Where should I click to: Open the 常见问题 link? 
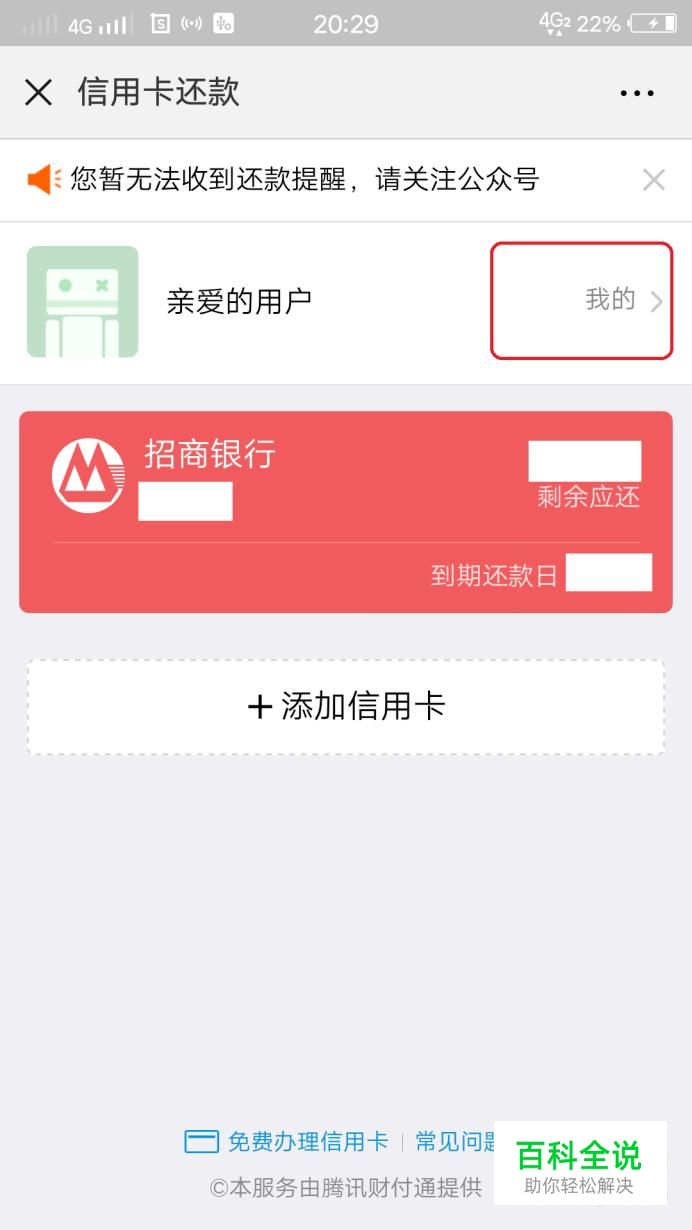pyautogui.click(x=455, y=1142)
